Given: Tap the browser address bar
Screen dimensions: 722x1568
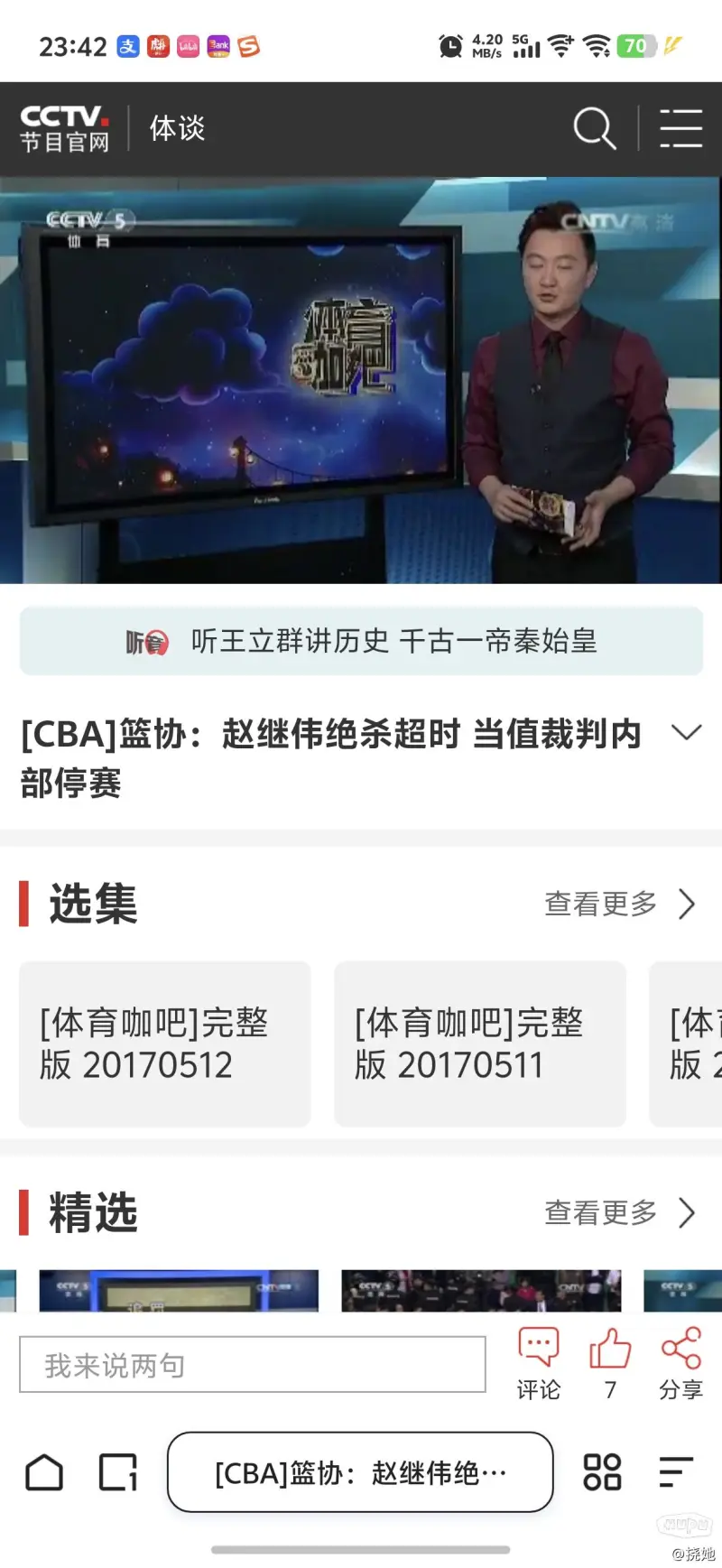Looking at the screenshot, I should 360,1472.
